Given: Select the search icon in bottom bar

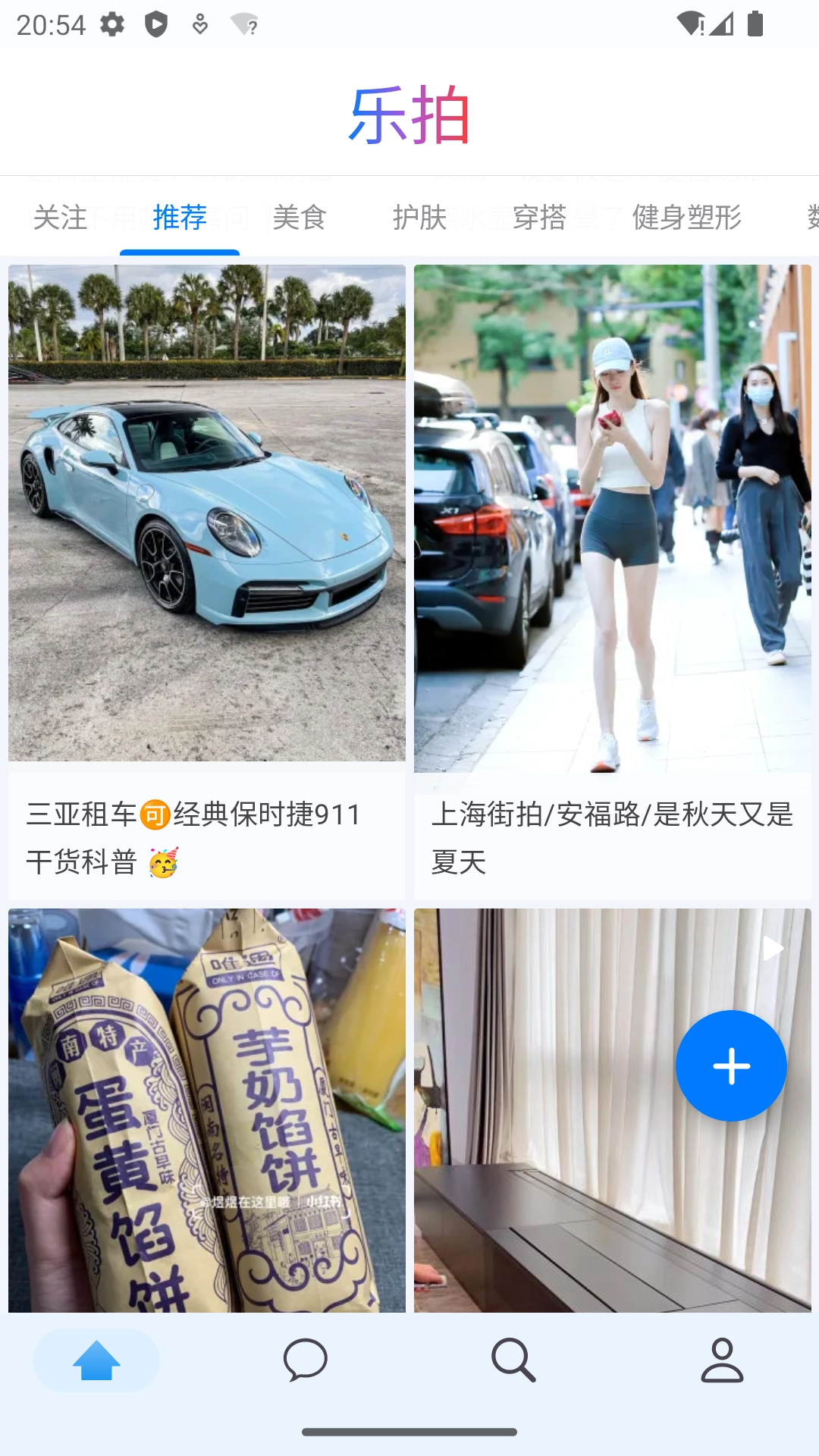Looking at the screenshot, I should coord(513,1361).
